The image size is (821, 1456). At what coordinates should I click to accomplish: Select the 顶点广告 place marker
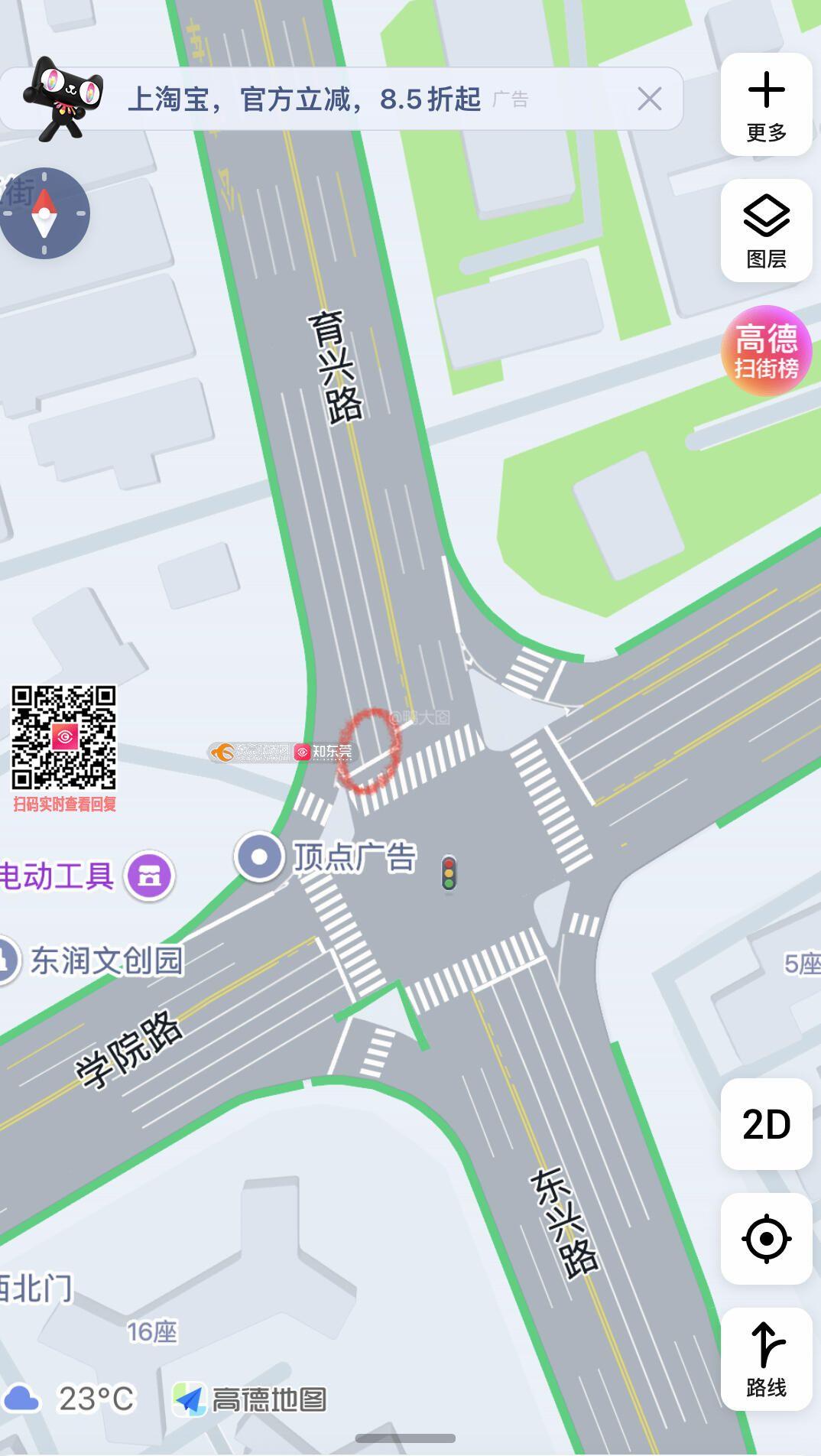point(260,856)
